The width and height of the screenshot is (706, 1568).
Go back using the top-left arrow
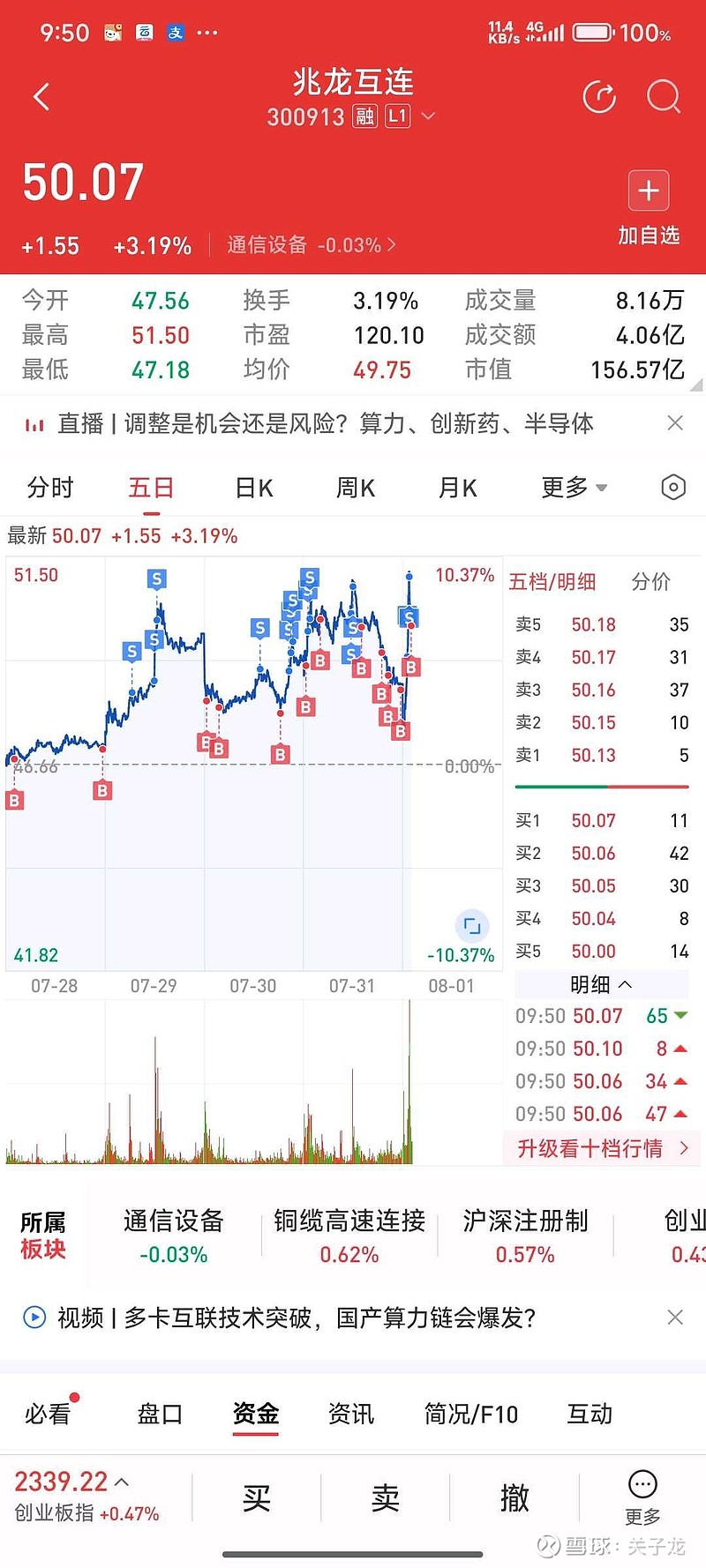pos(41,97)
